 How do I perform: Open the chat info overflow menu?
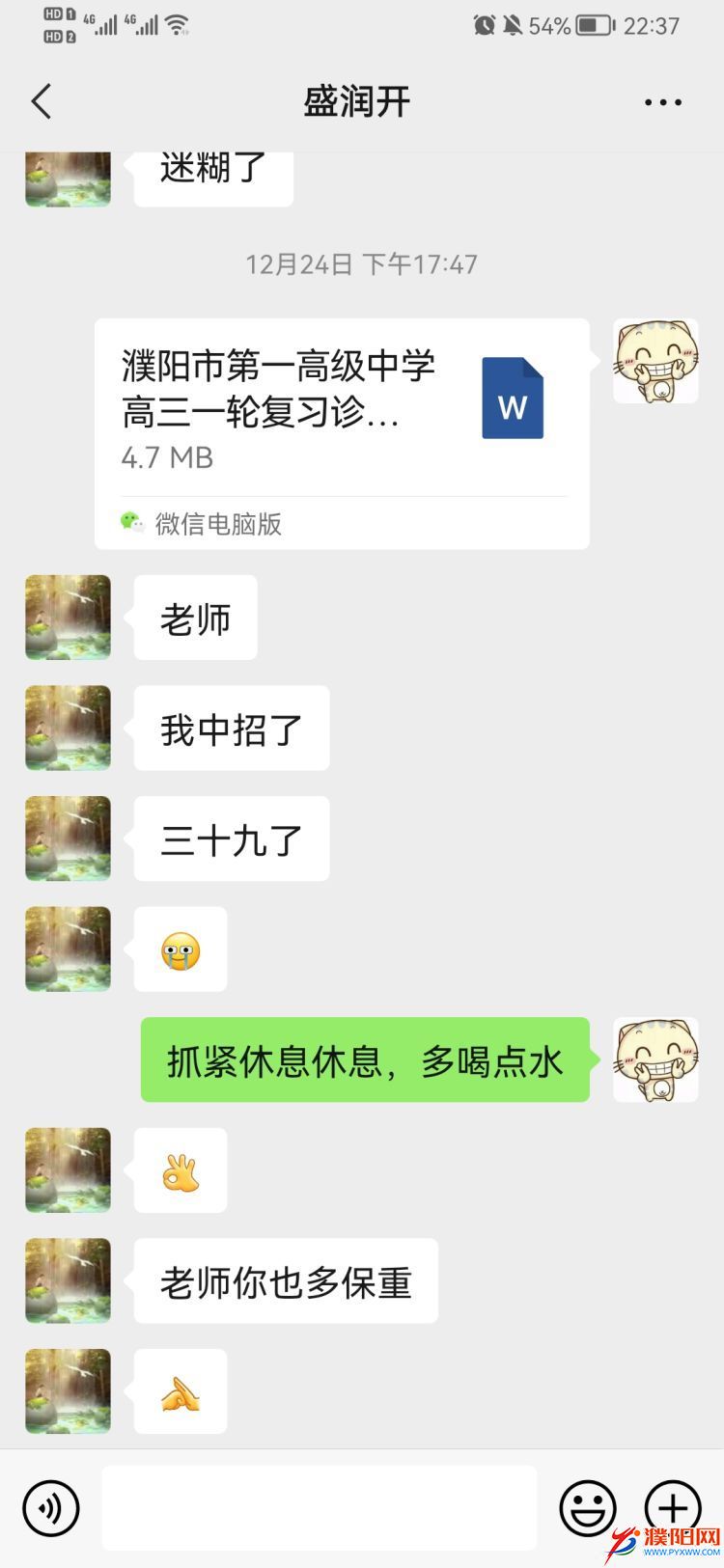pyautogui.click(x=662, y=102)
